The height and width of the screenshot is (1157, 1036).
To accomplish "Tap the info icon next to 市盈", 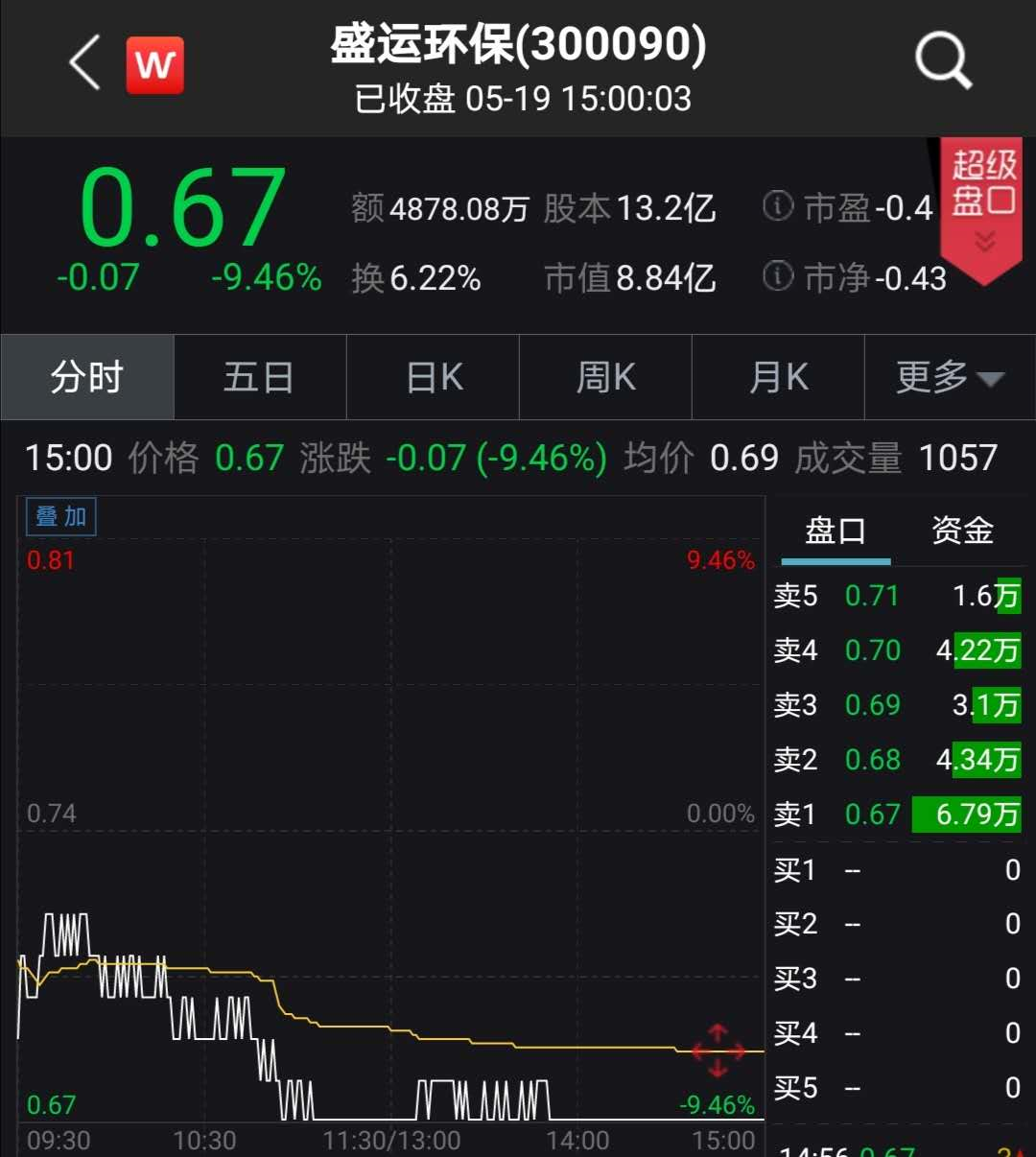I will click(777, 206).
